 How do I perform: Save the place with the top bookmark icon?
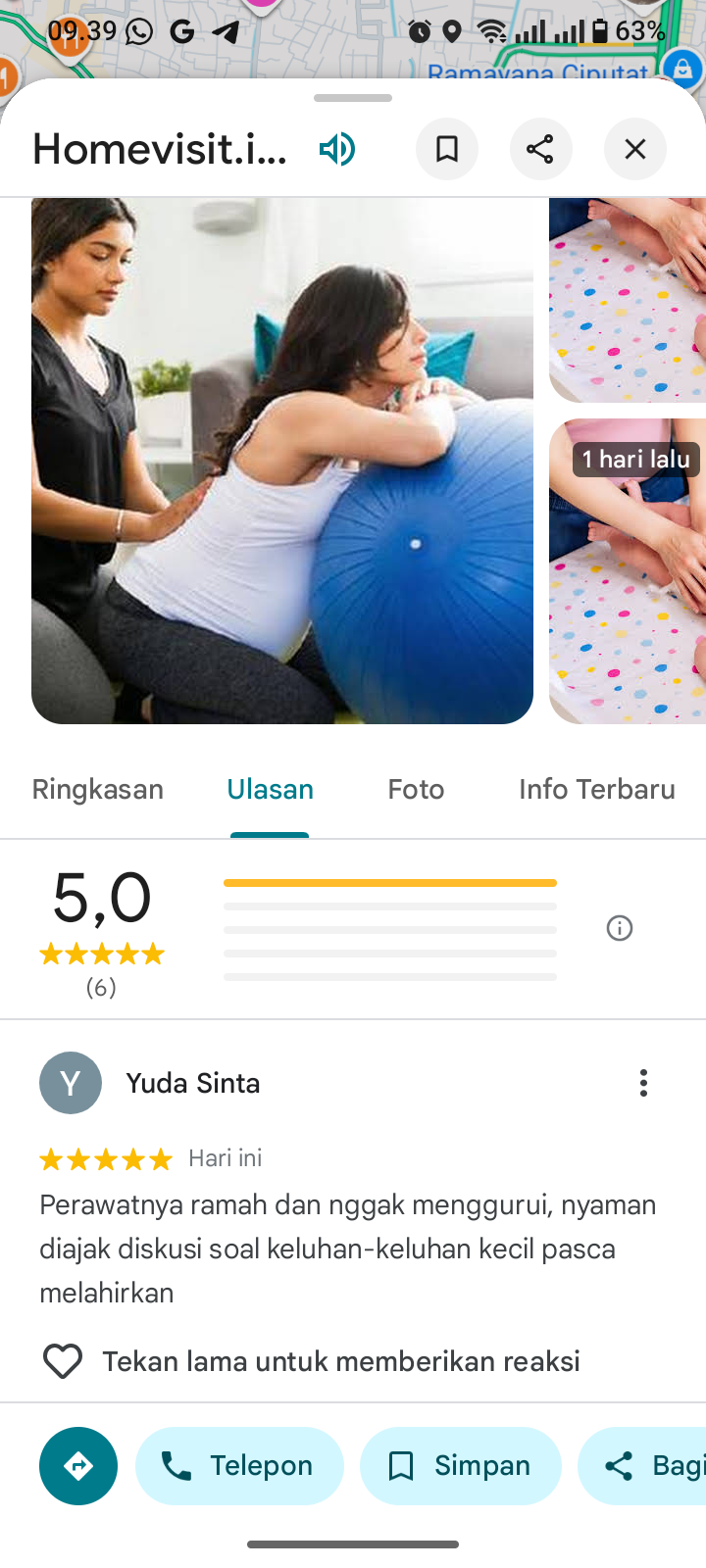tap(447, 149)
